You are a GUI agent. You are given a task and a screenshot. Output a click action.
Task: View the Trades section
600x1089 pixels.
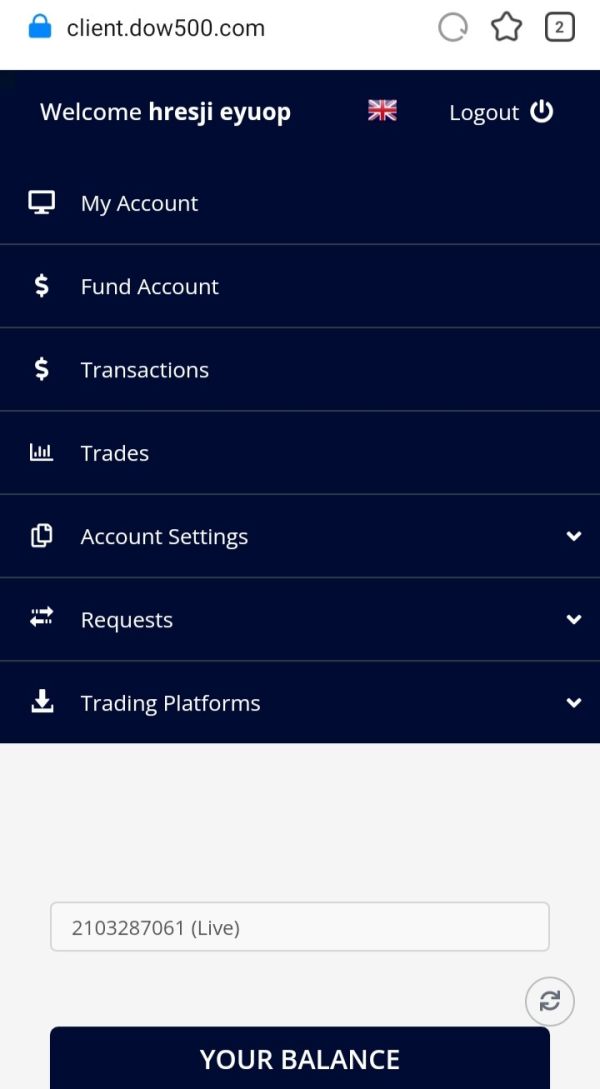(x=300, y=453)
